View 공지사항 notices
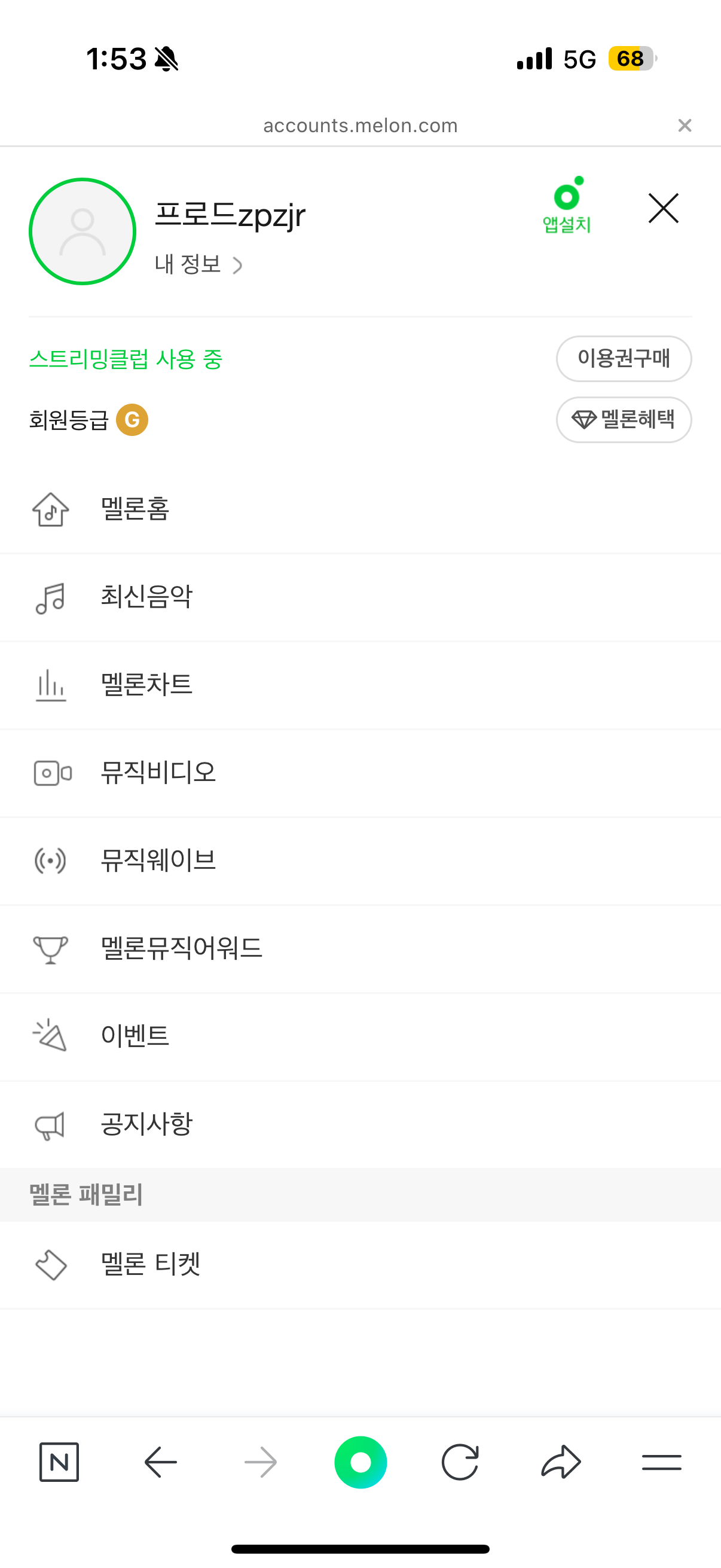 360,1124
